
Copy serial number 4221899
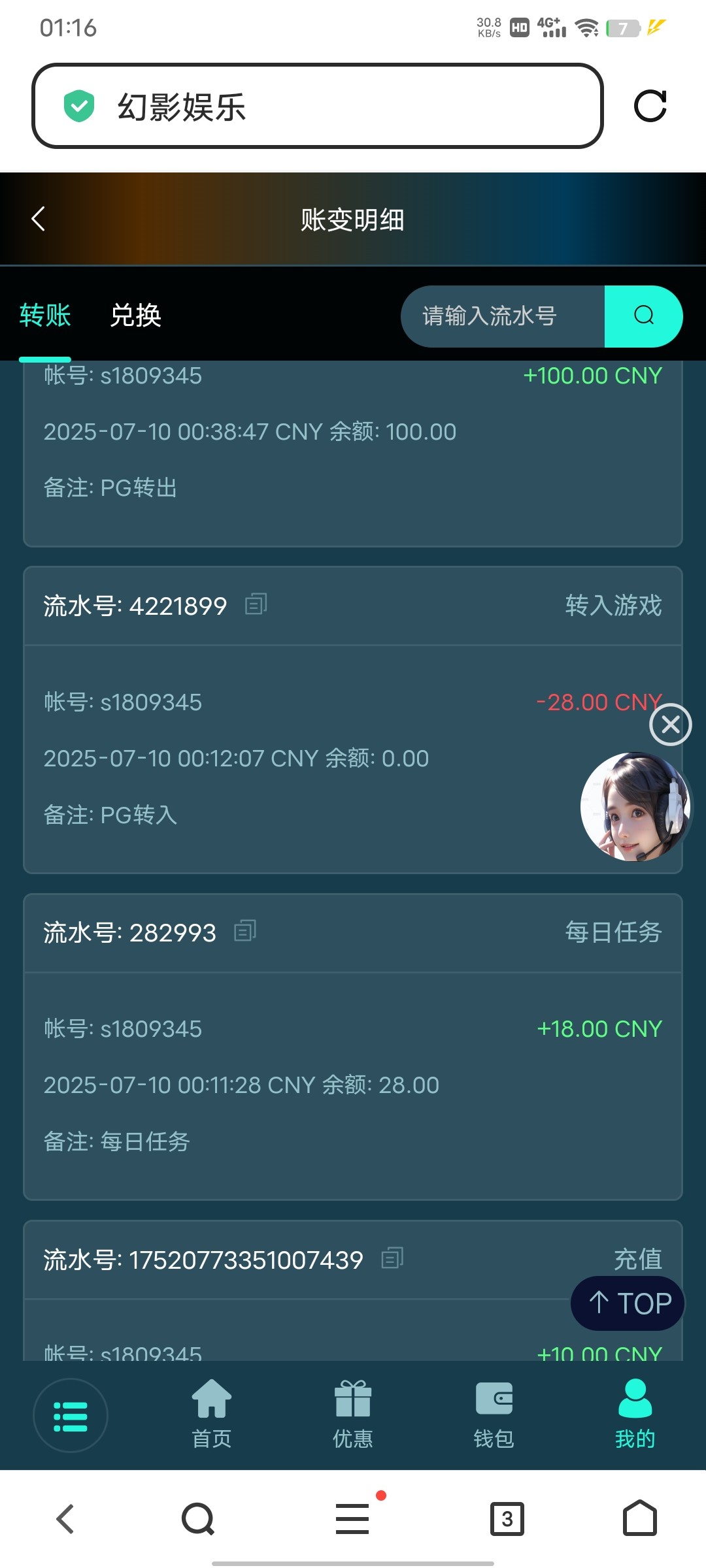[256, 604]
